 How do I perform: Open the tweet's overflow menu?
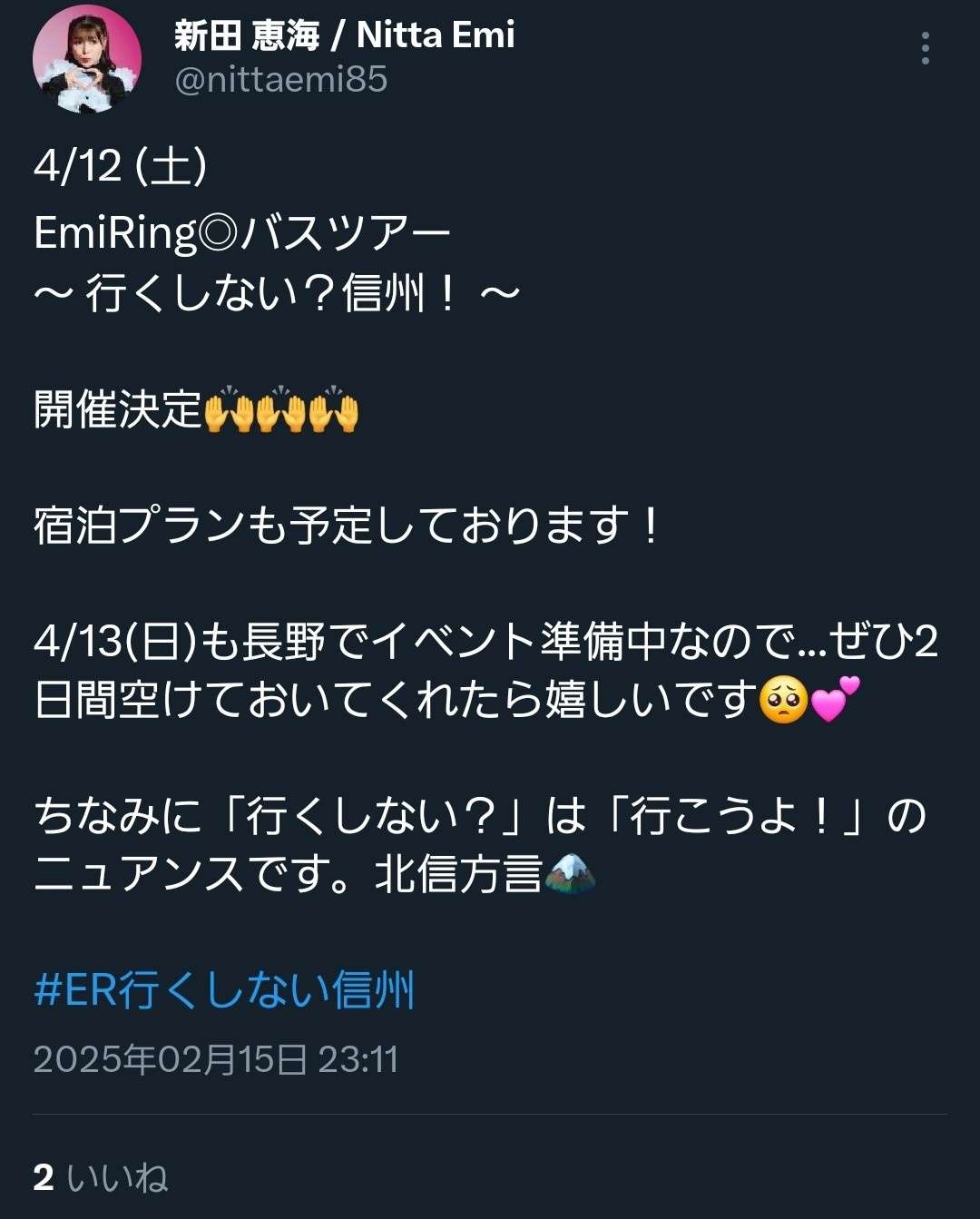tap(925, 48)
